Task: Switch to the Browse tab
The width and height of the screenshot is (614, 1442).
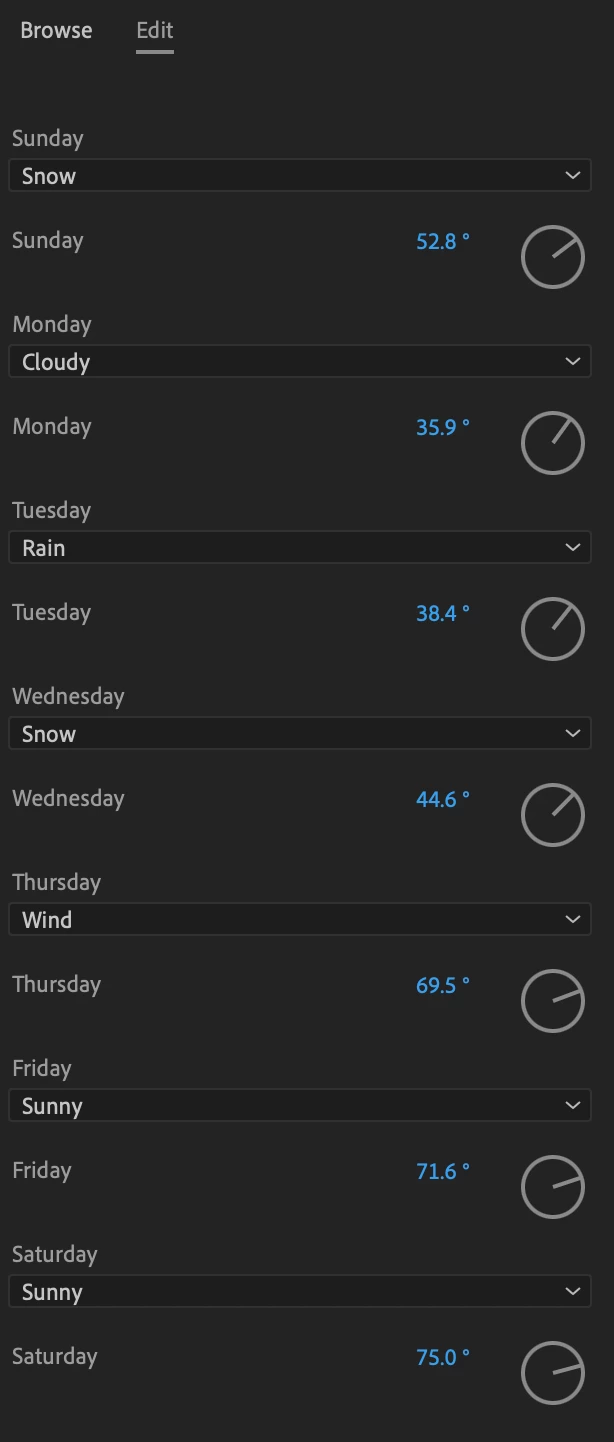Action: (56, 30)
